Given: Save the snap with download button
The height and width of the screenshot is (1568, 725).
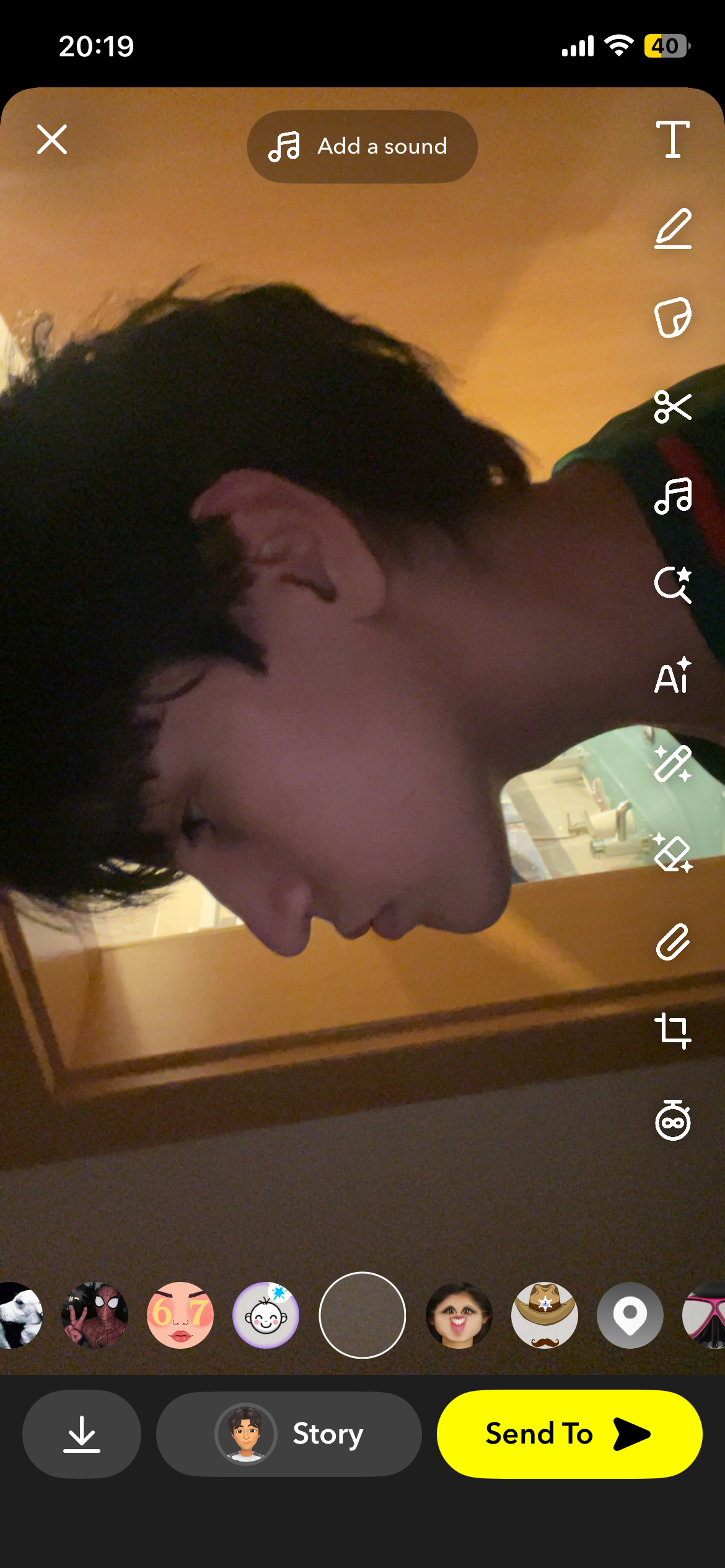Looking at the screenshot, I should 82,1434.
